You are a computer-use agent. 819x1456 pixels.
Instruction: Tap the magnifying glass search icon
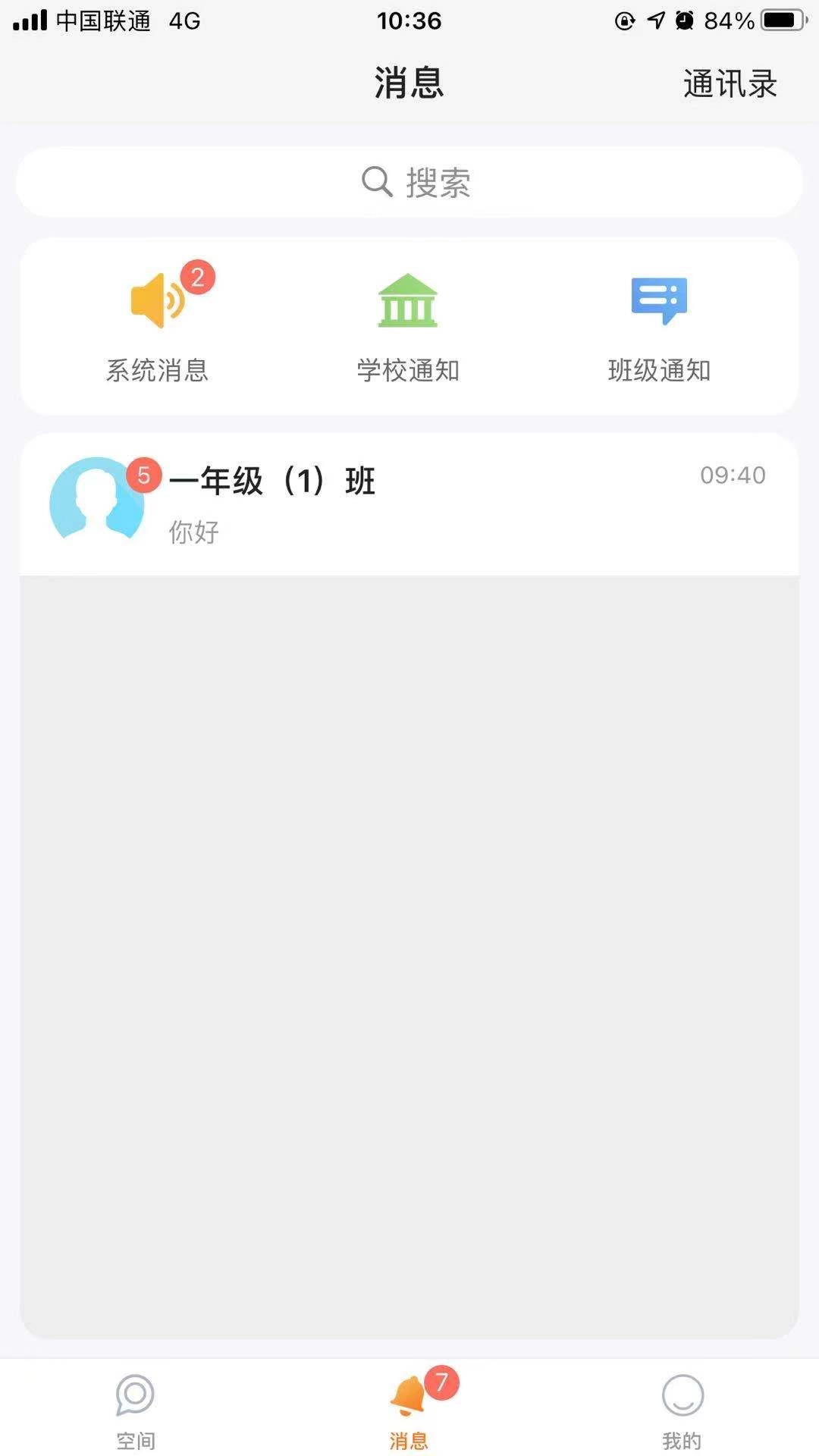[375, 181]
